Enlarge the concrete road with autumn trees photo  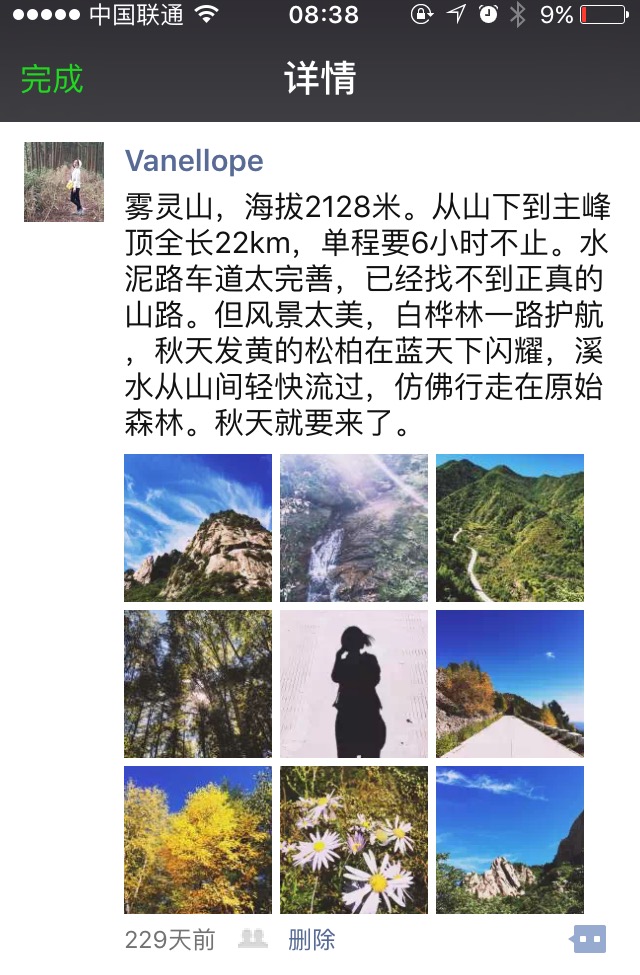pyautogui.click(x=510, y=684)
